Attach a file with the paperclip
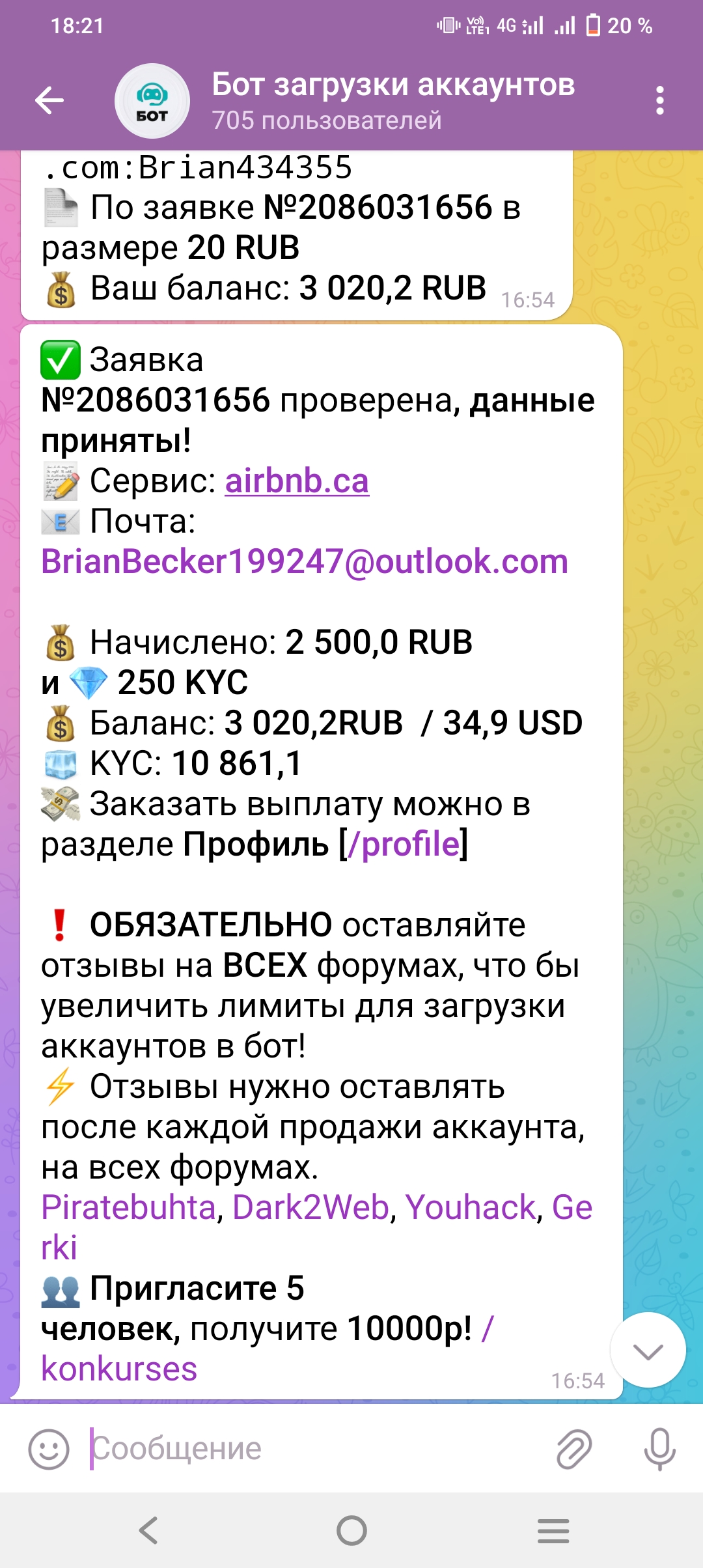 pos(574,1449)
